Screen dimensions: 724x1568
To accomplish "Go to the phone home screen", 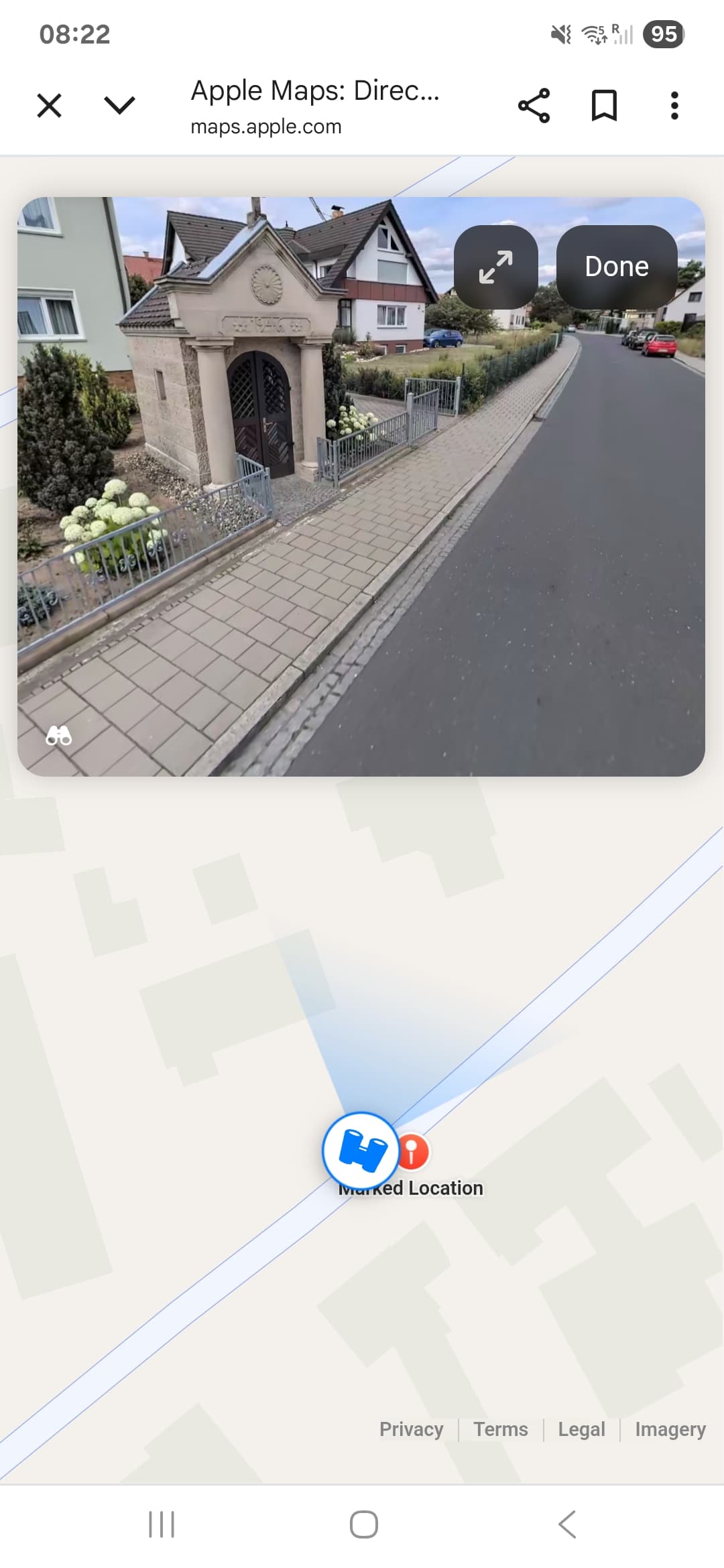I will (x=363, y=1524).
